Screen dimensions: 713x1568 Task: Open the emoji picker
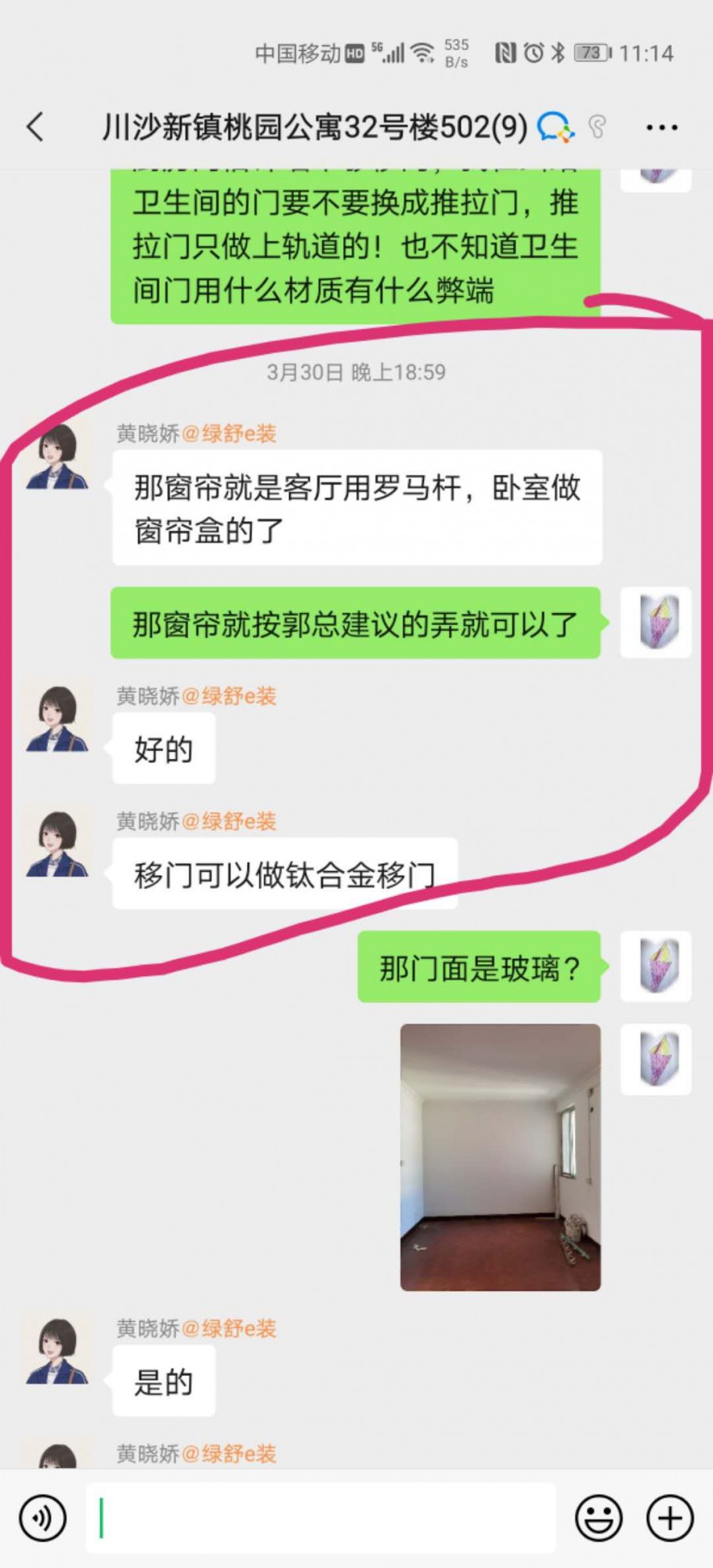(x=599, y=1518)
